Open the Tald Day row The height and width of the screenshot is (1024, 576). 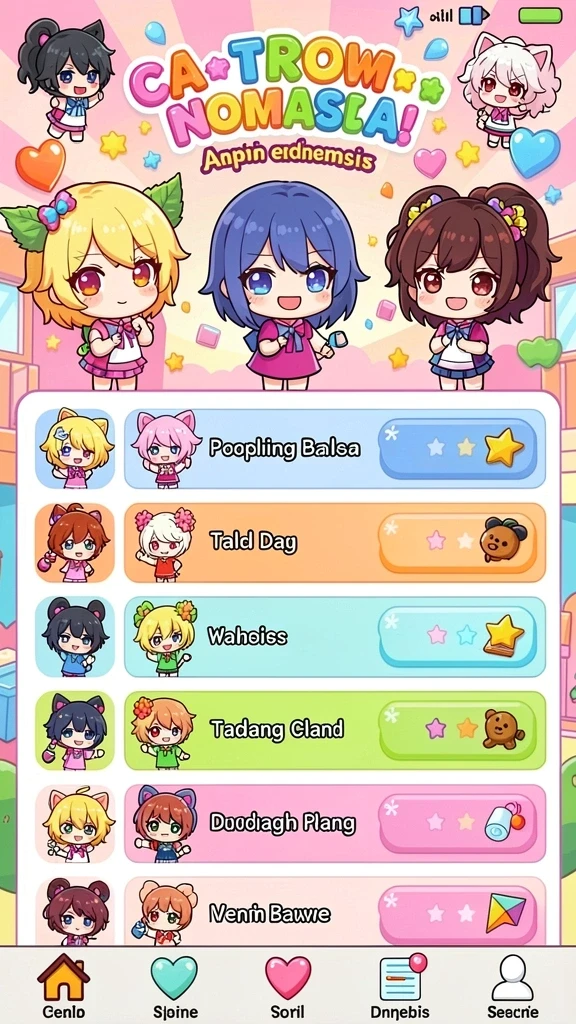[x=334, y=542]
